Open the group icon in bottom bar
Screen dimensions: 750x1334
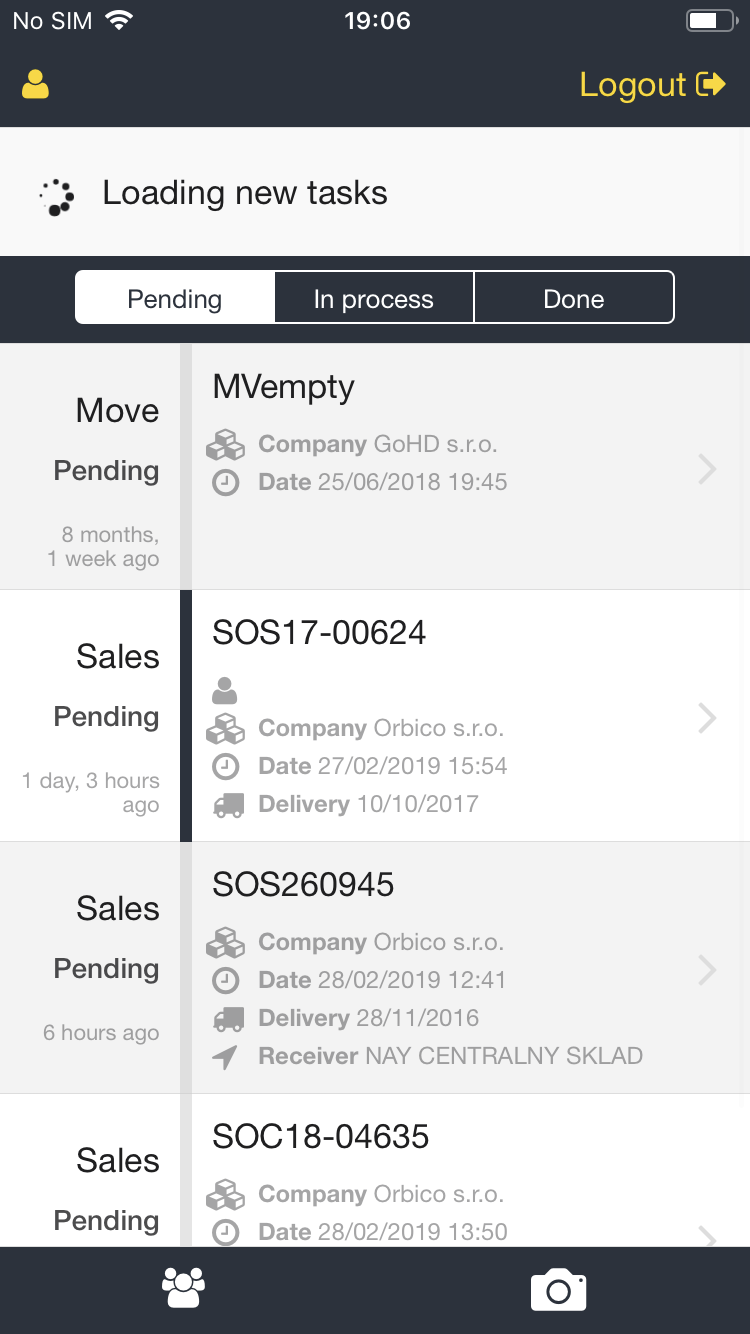(x=184, y=1289)
